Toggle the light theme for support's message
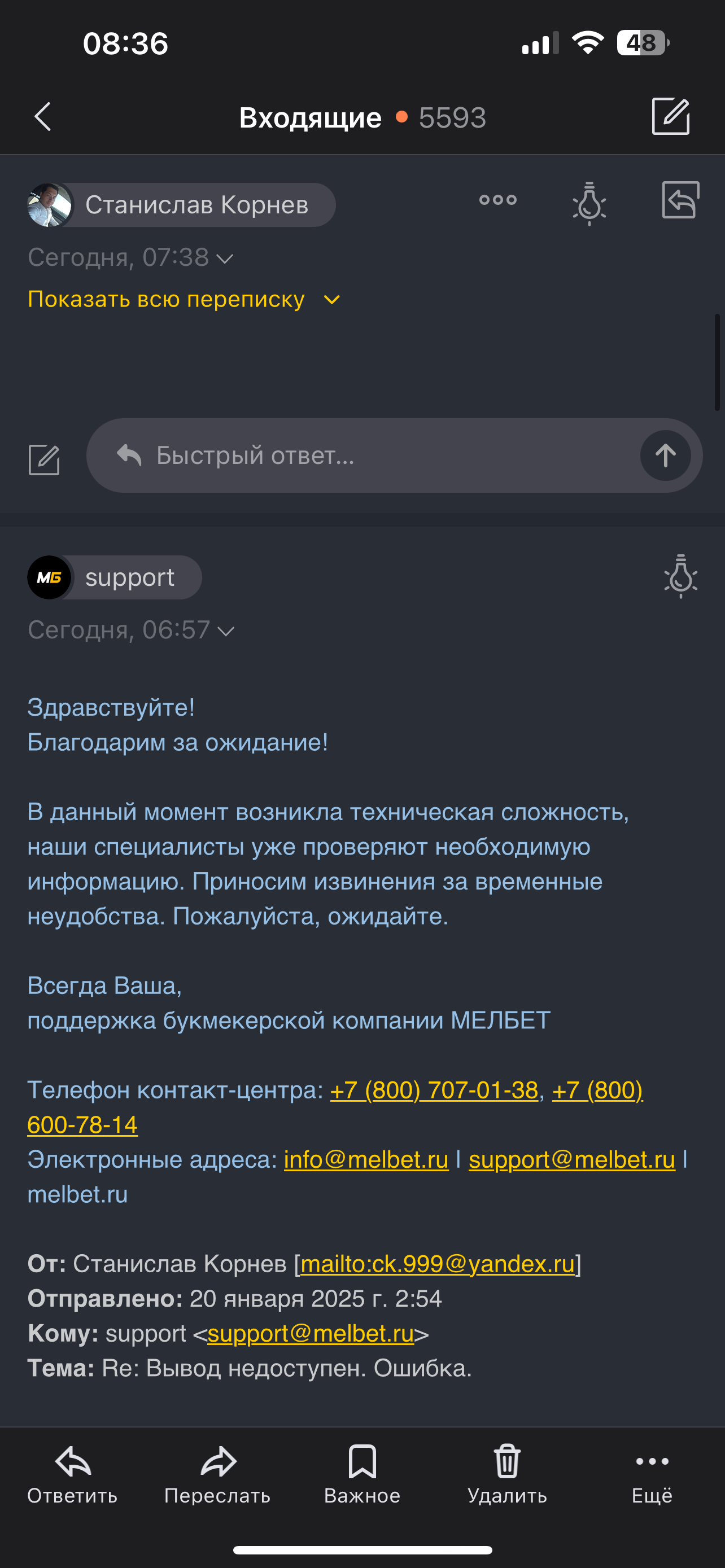This screenshot has height=1568, width=725. 680,576
